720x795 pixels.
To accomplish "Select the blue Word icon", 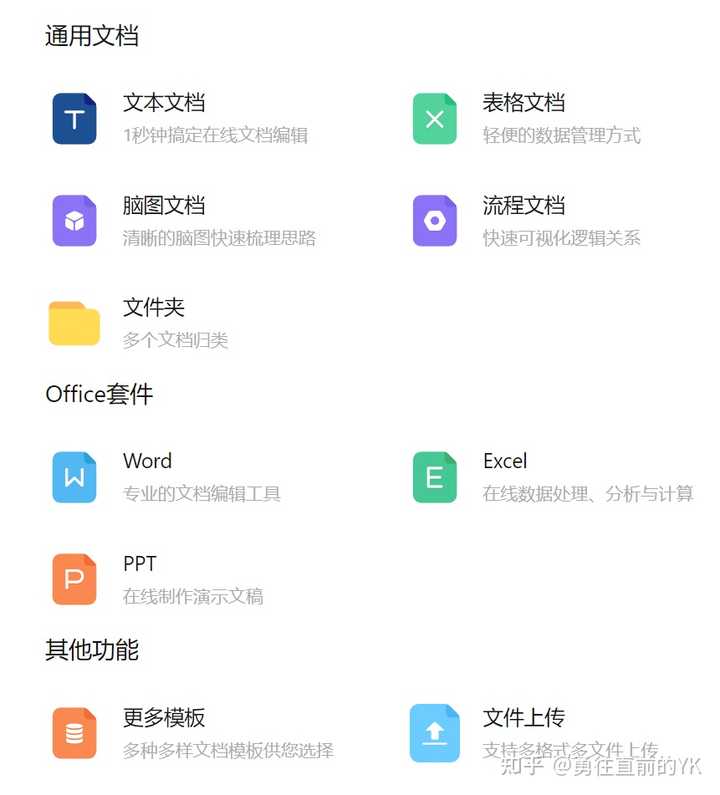I will [x=72, y=477].
